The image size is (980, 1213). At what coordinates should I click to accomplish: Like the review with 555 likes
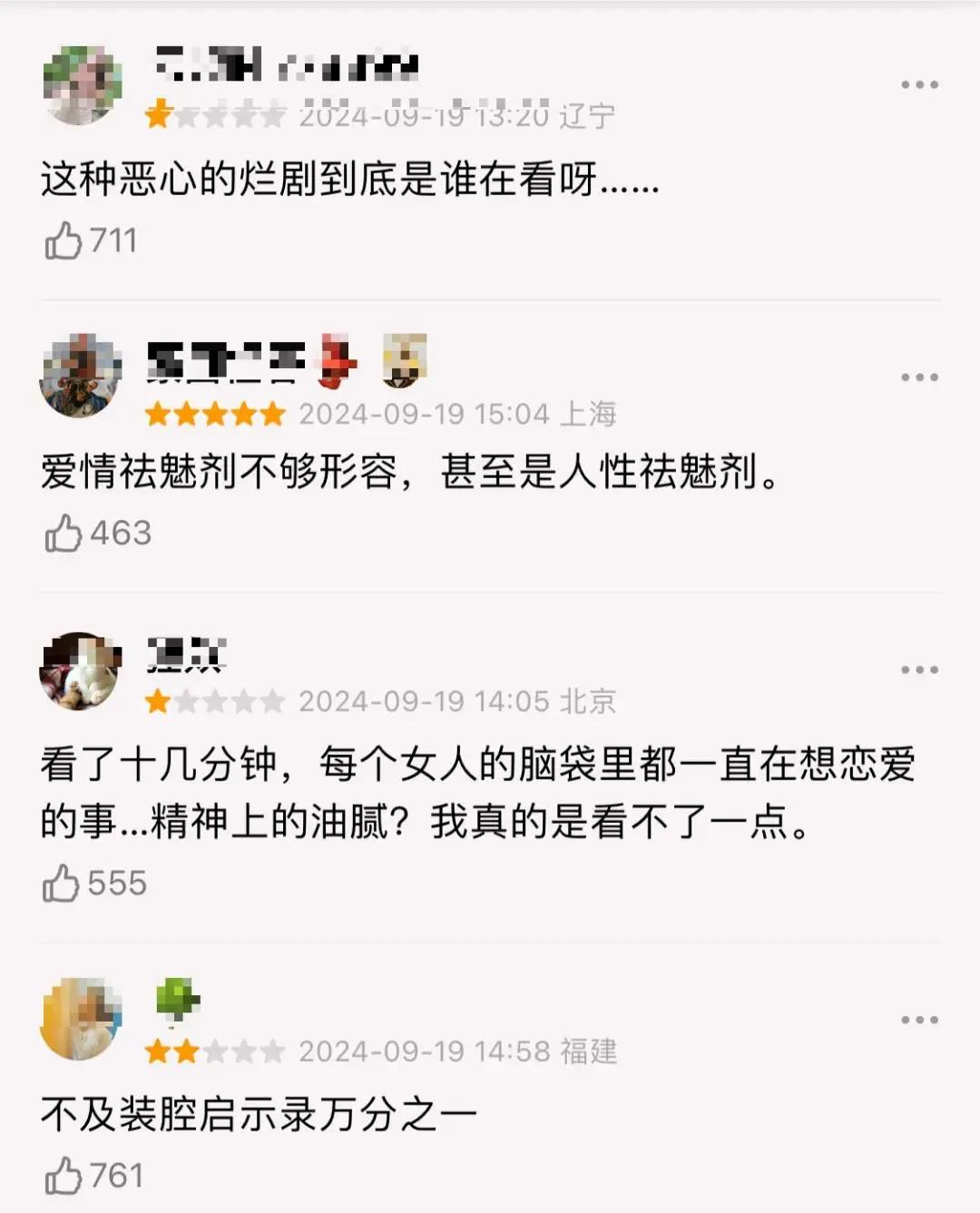coord(62,883)
